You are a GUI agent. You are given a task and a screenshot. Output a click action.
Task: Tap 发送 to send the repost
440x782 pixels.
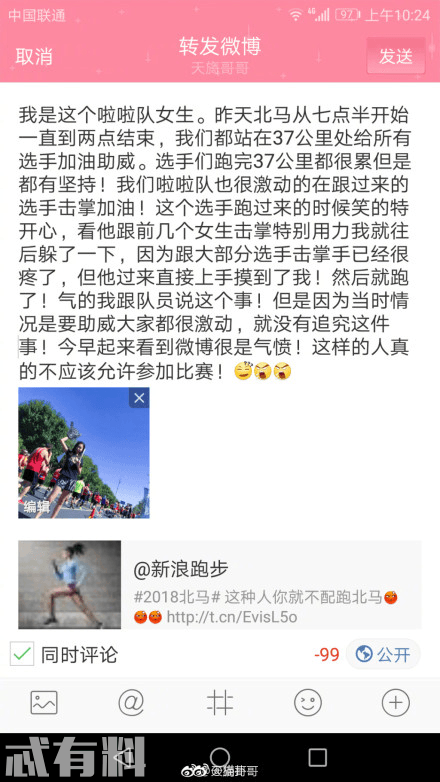396,56
